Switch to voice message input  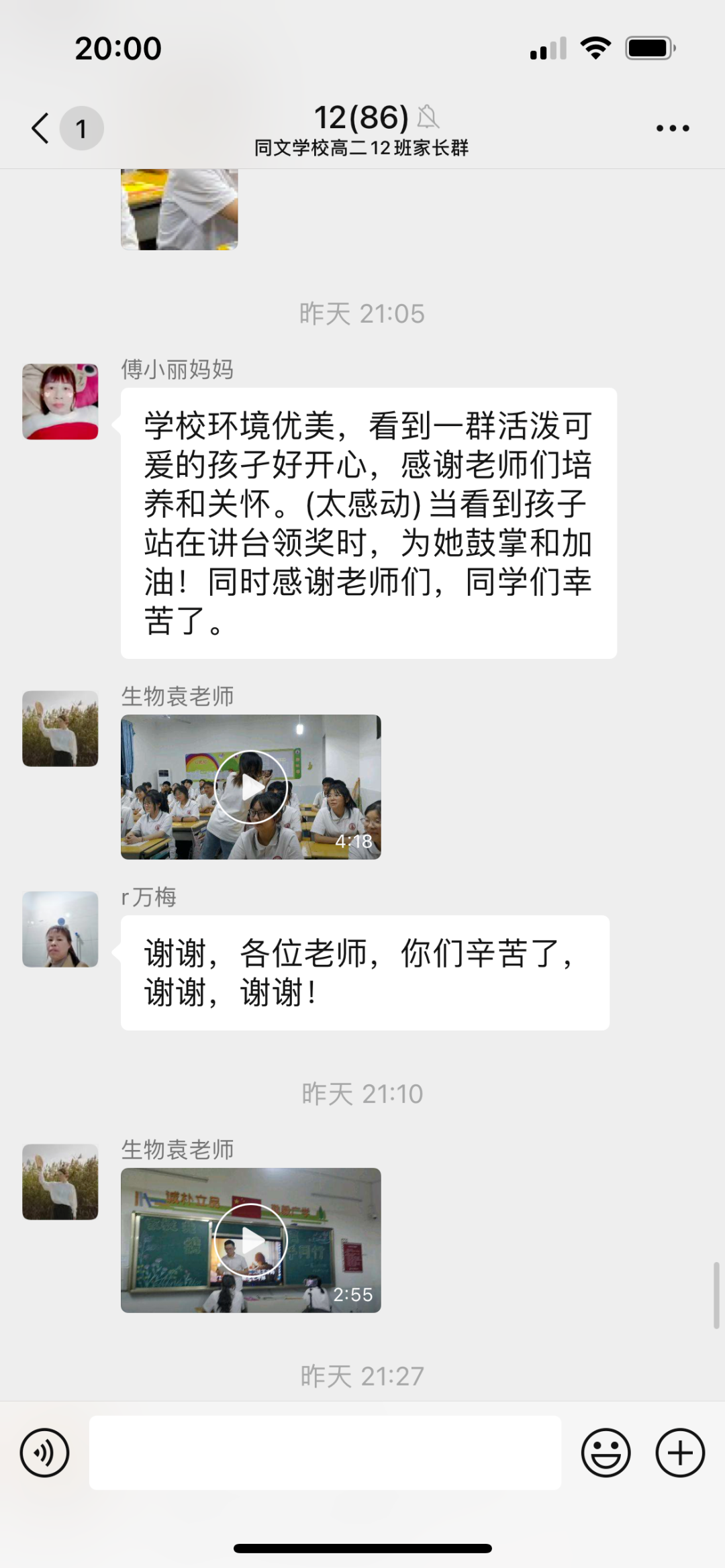pyautogui.click(x=44, y=1453)
